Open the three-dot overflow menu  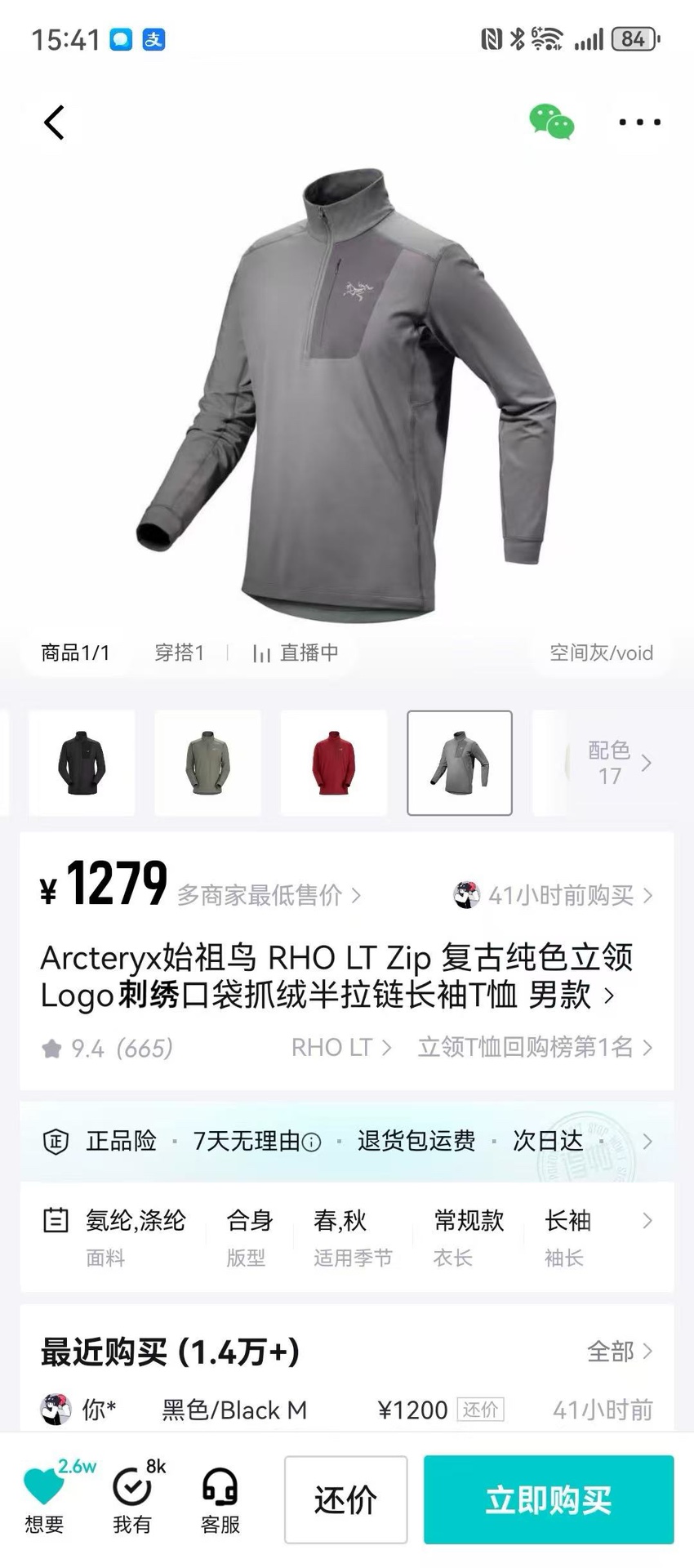(x=639, y=122)
